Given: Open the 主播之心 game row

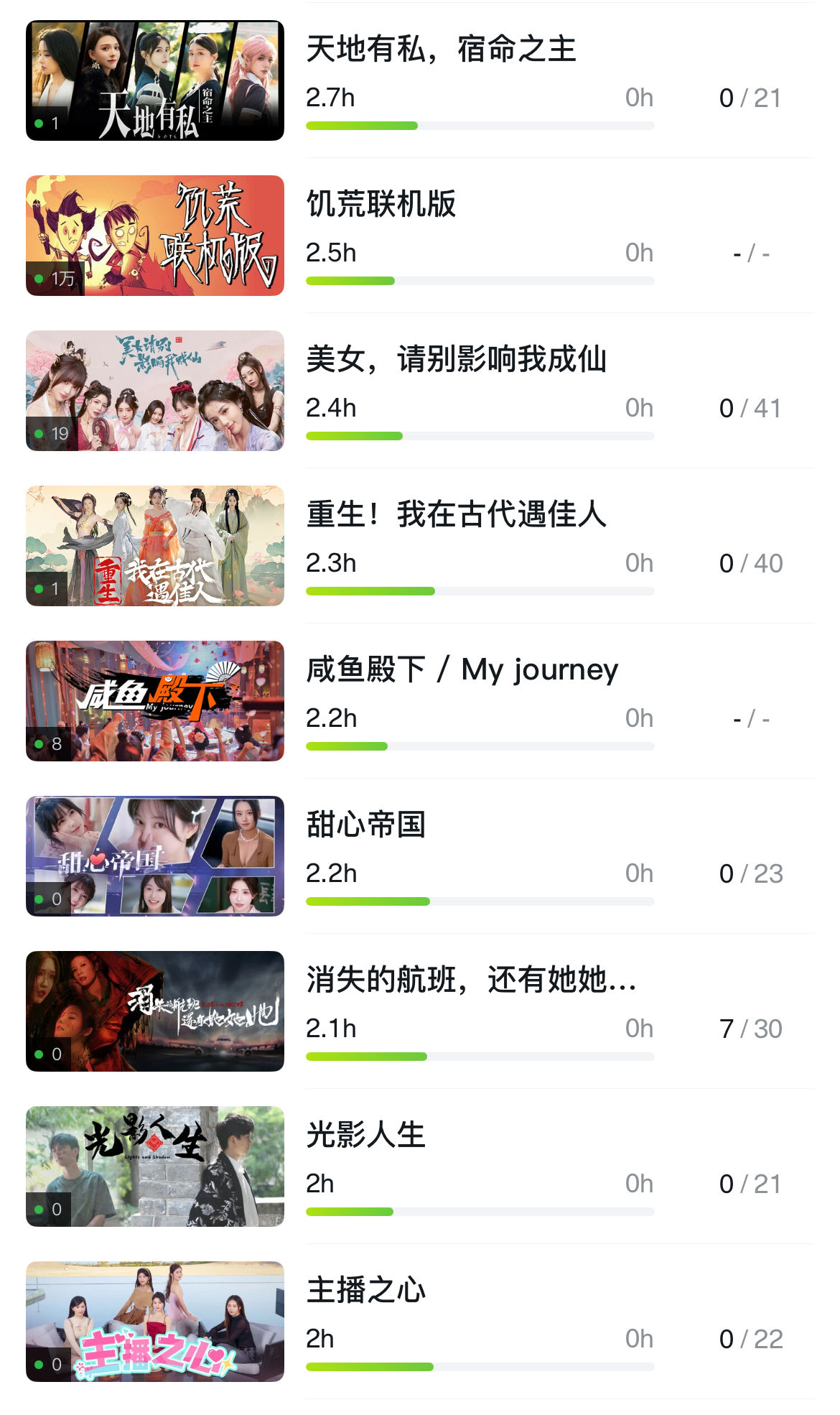Looking at the screenshot, I should (x=366, y=1291).
